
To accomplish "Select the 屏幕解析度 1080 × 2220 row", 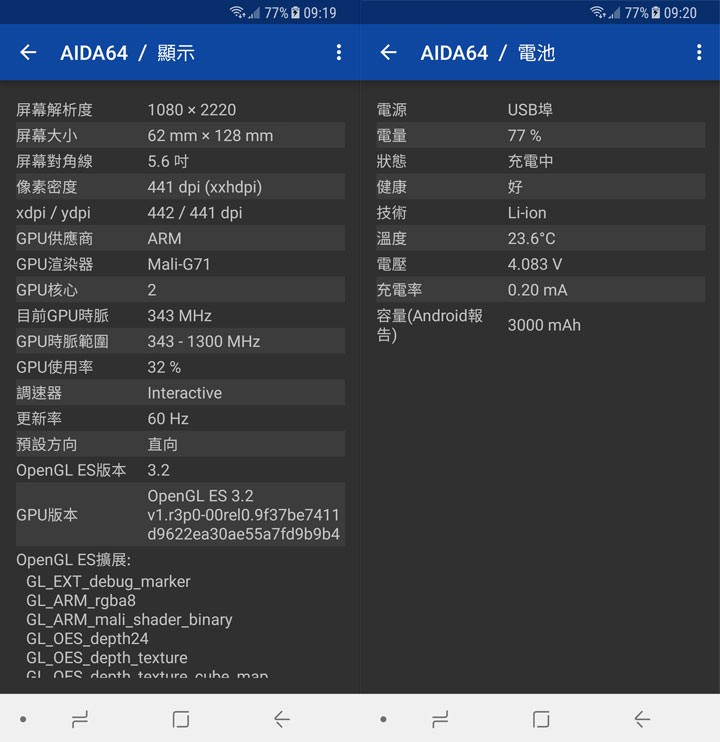I will click(x=180, y=110).
